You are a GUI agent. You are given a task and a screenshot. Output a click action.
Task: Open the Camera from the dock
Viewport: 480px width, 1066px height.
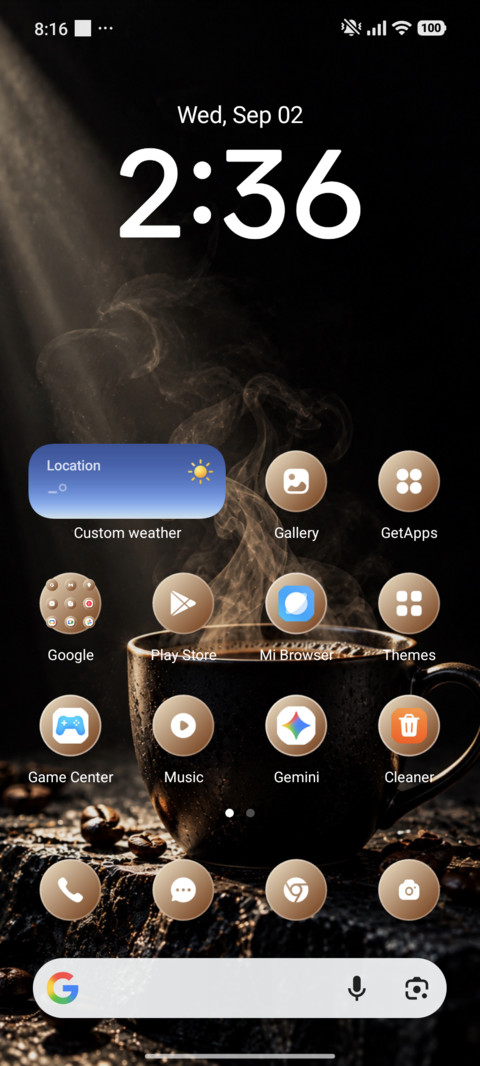(409, 890)
